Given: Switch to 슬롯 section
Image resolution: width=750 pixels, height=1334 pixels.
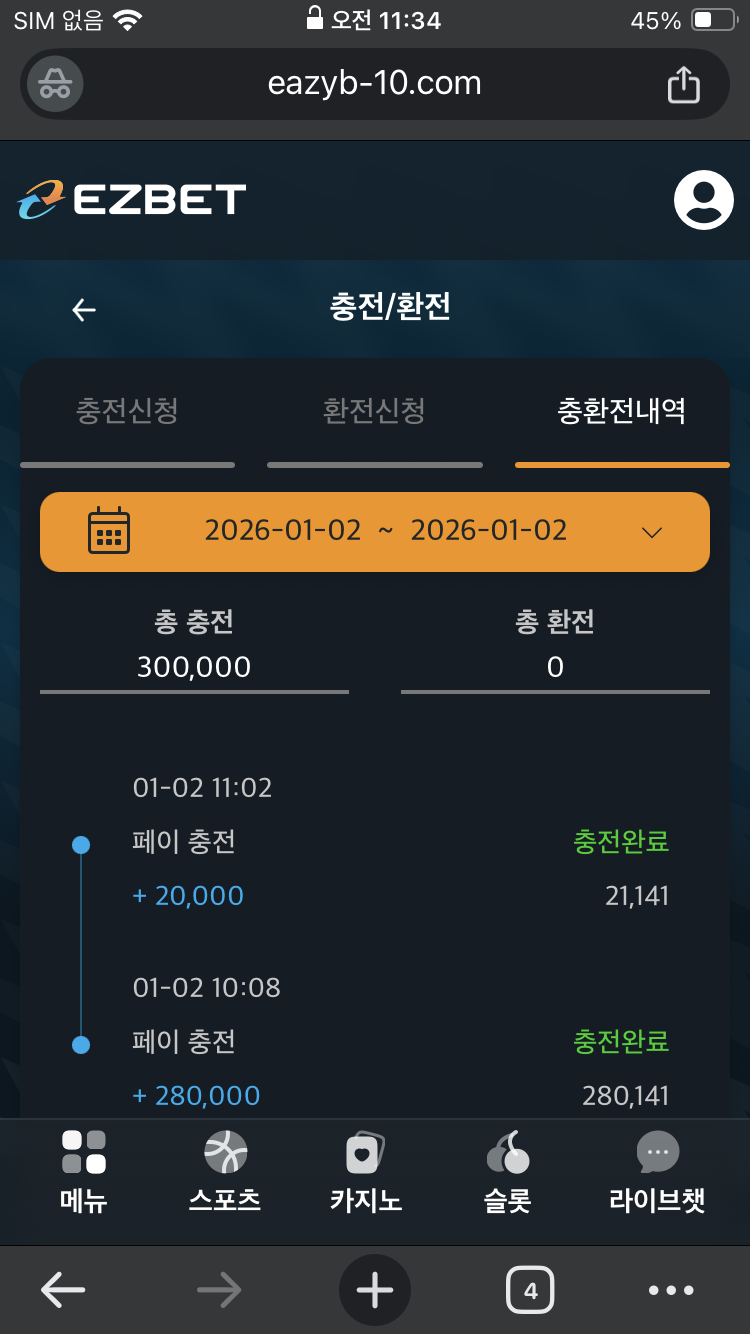Looking at the screenshot, I should (x=507, y=1171).
